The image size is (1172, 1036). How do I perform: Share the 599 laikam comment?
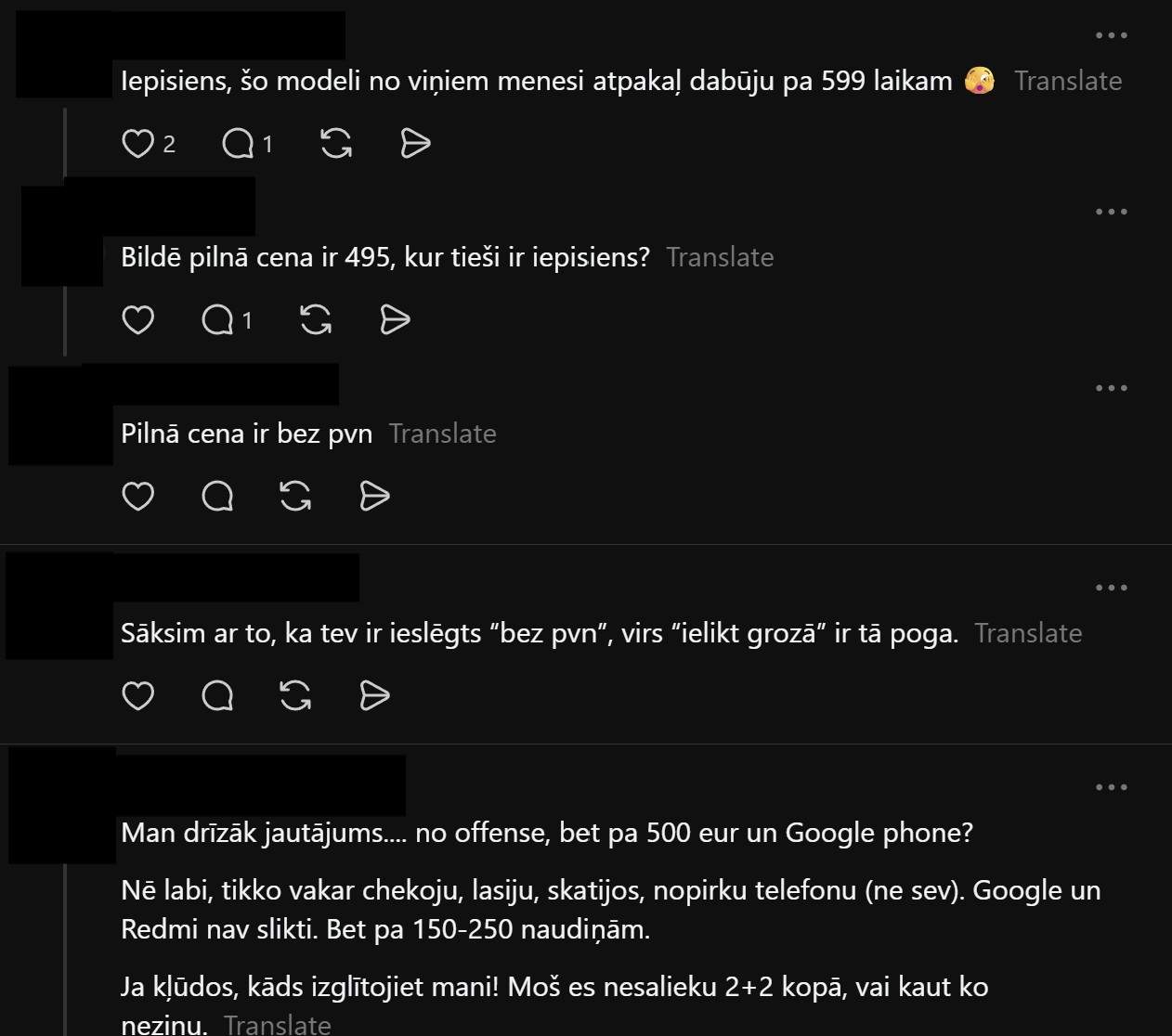pos(415,144)
